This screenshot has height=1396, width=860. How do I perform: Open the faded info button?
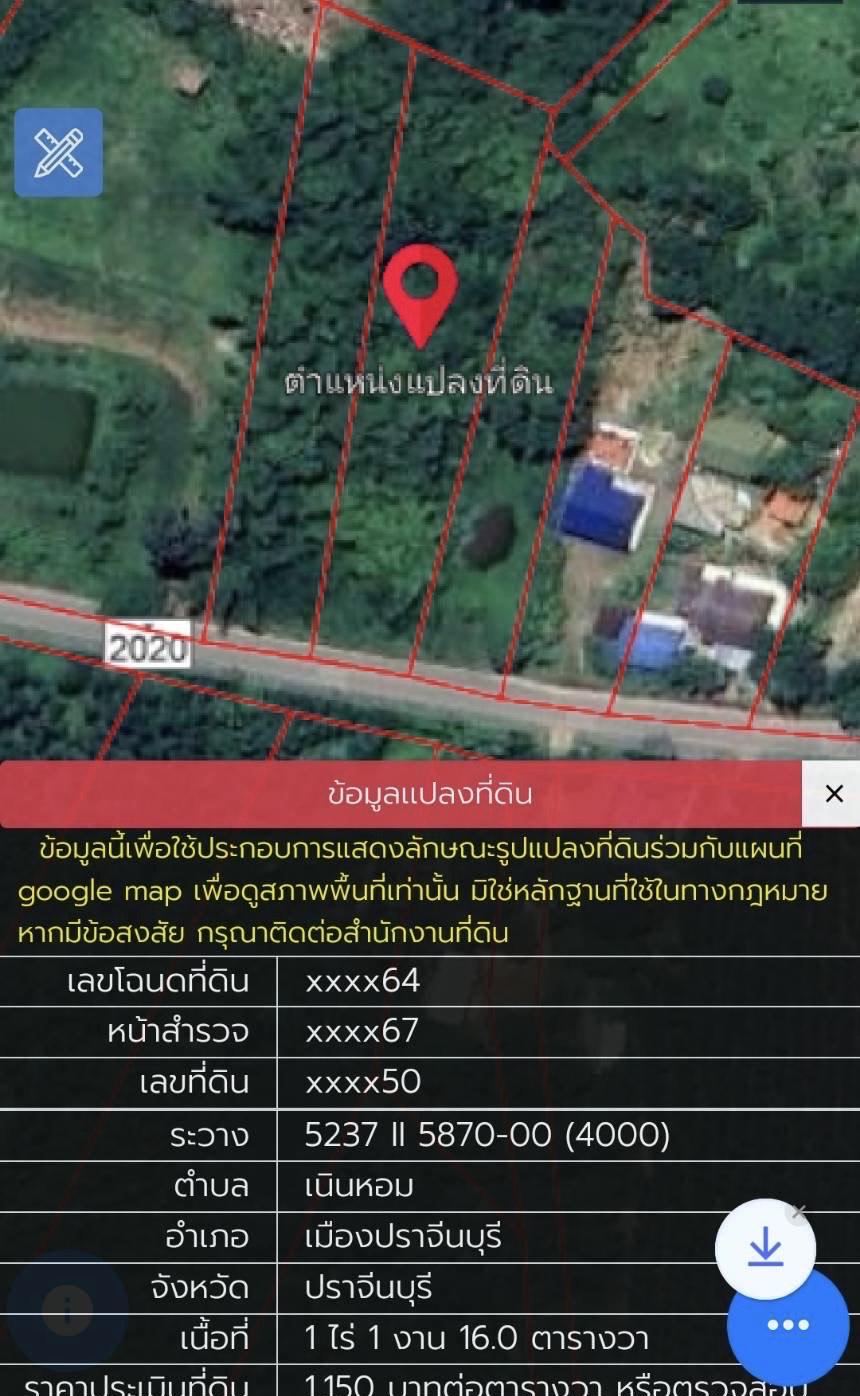point(68,1310)
